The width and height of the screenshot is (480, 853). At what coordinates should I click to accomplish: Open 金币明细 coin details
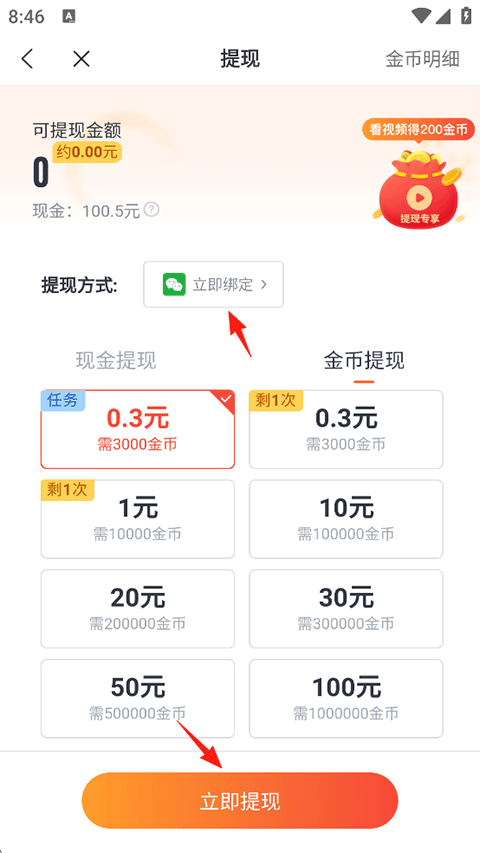[422, 59]
